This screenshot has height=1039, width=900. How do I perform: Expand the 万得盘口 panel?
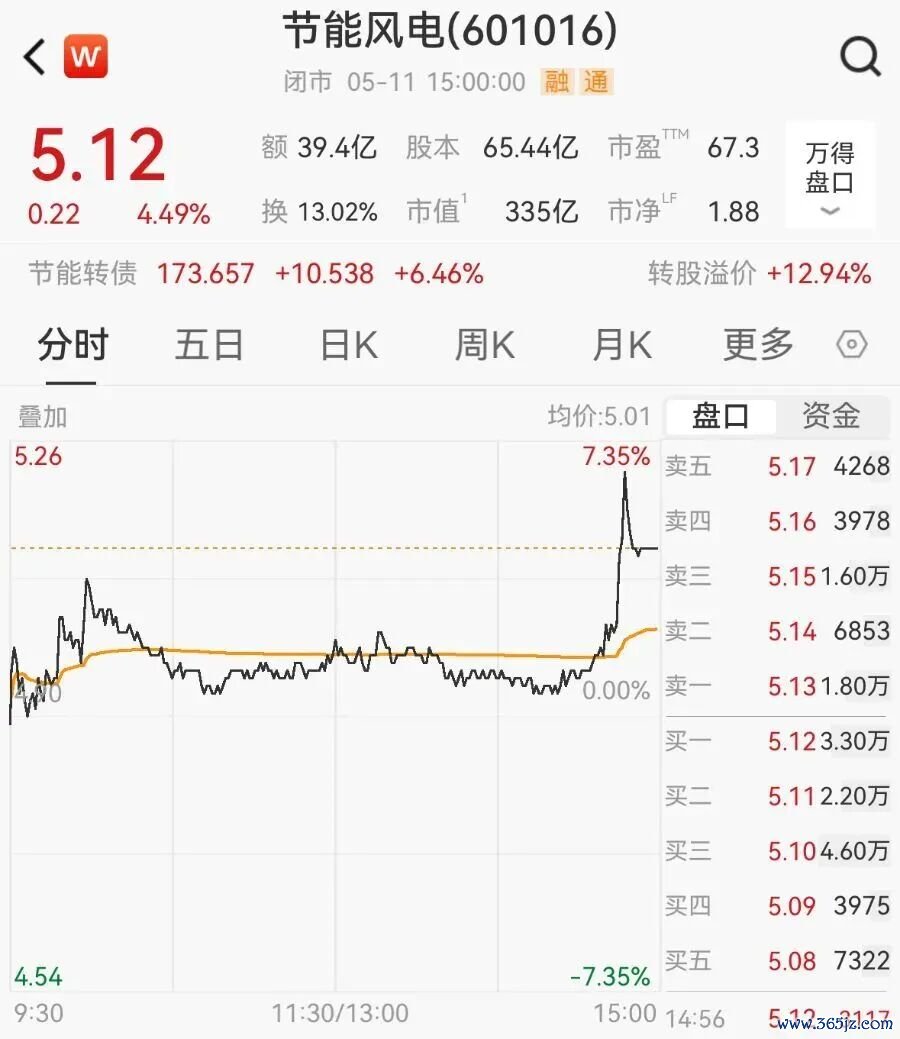[x=830, y=176]
